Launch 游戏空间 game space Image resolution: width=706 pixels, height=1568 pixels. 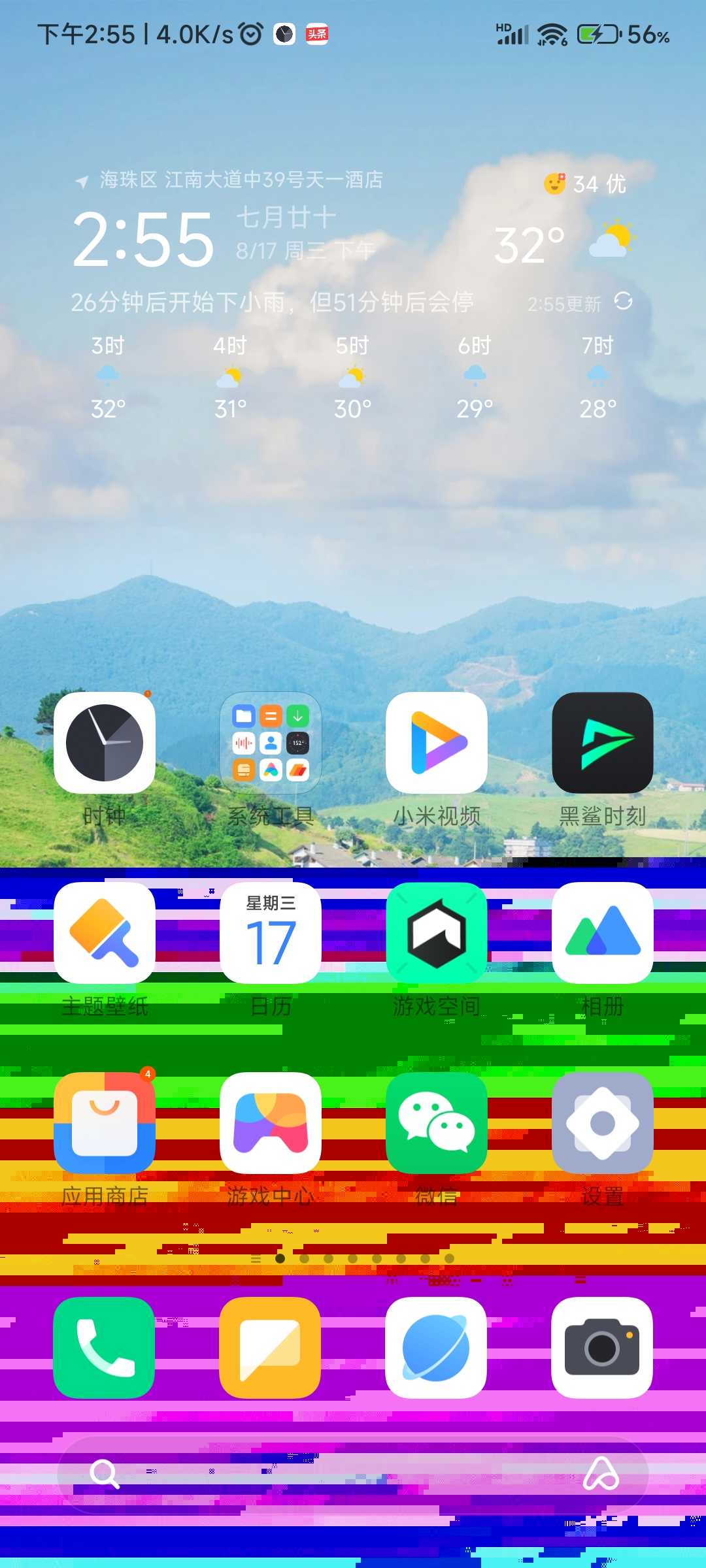(x=437, y=933)
